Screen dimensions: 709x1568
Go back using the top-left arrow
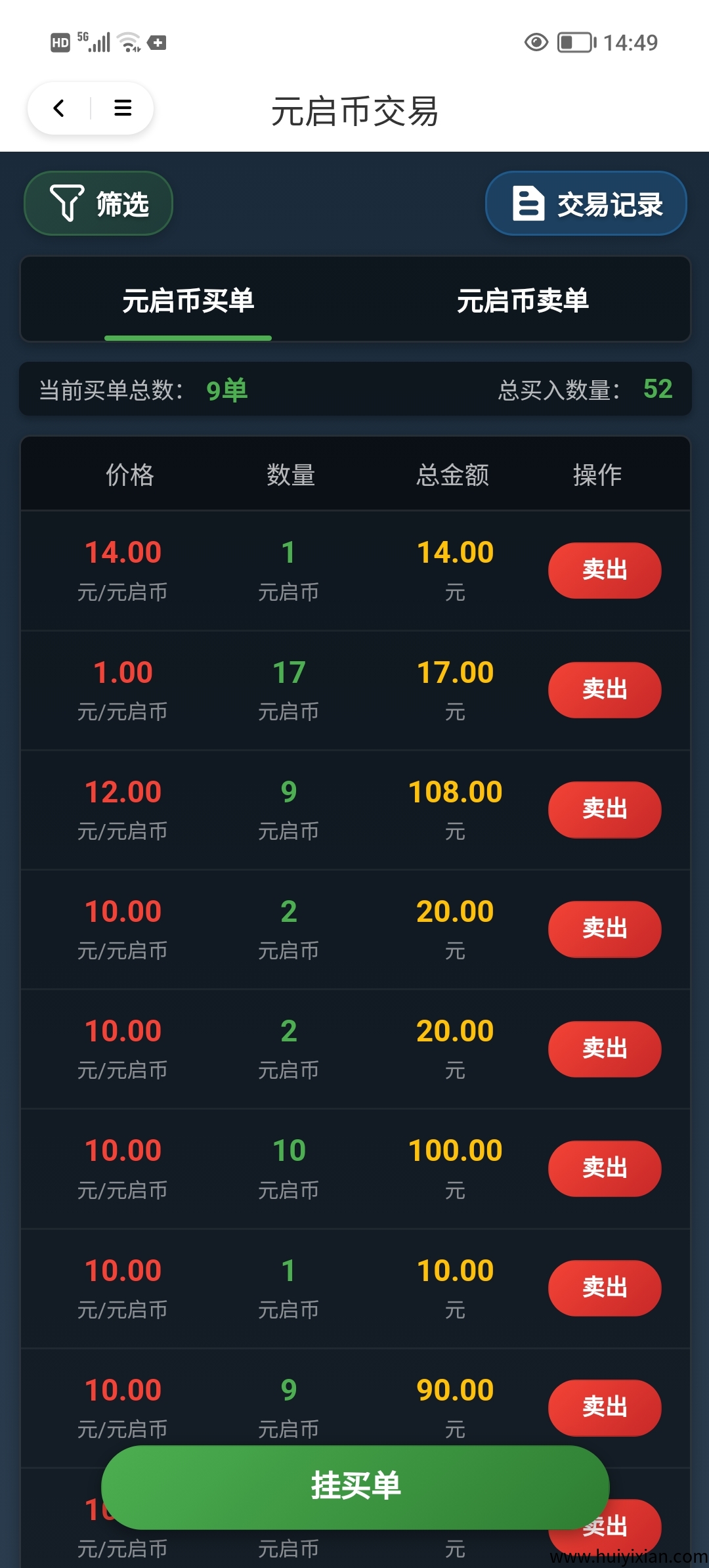59,108
